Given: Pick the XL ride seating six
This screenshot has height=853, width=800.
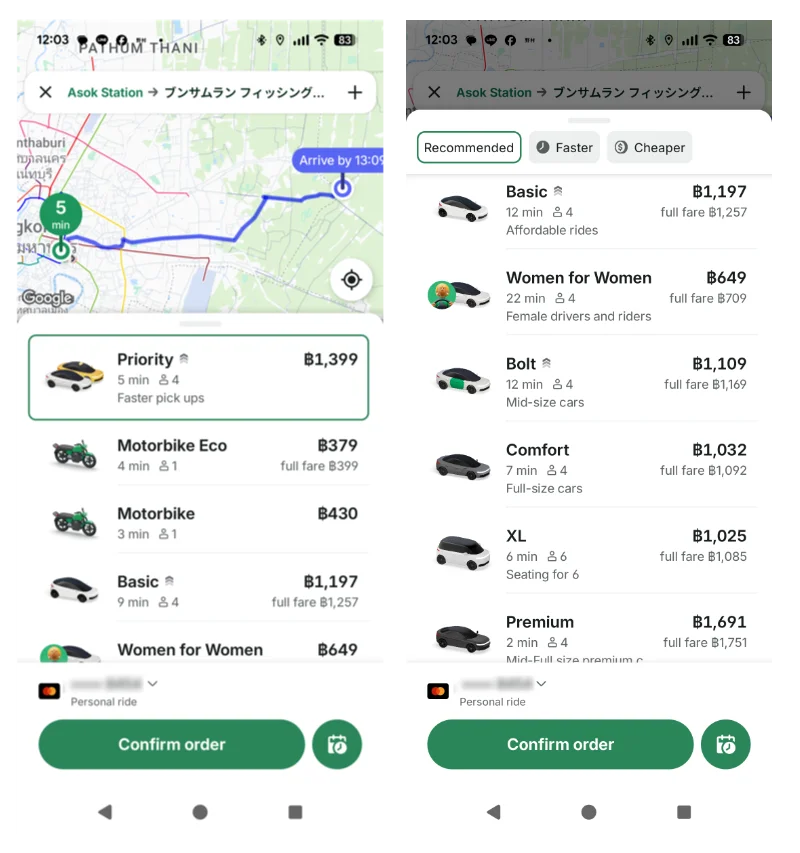Looking at the screenshot, I should [x=590, y=553].
